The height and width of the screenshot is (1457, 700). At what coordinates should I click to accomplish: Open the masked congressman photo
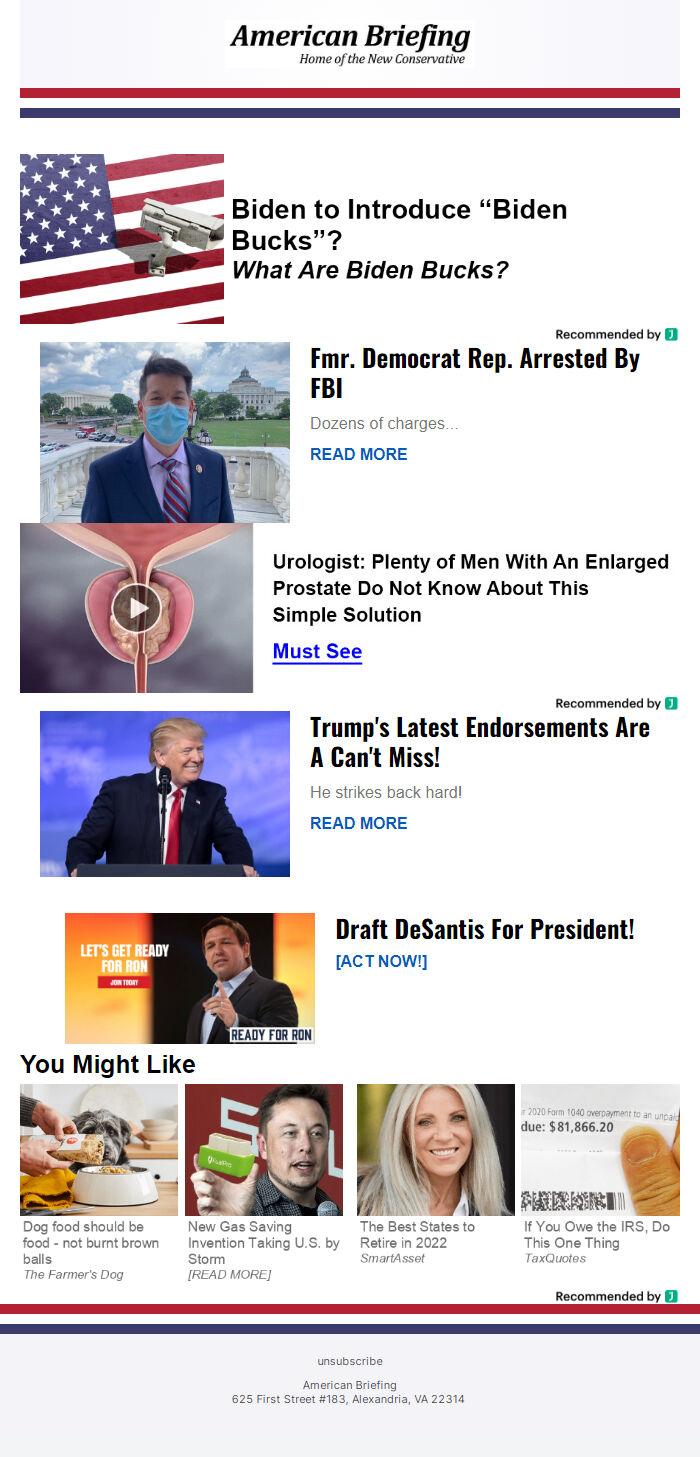pos(165,432)
